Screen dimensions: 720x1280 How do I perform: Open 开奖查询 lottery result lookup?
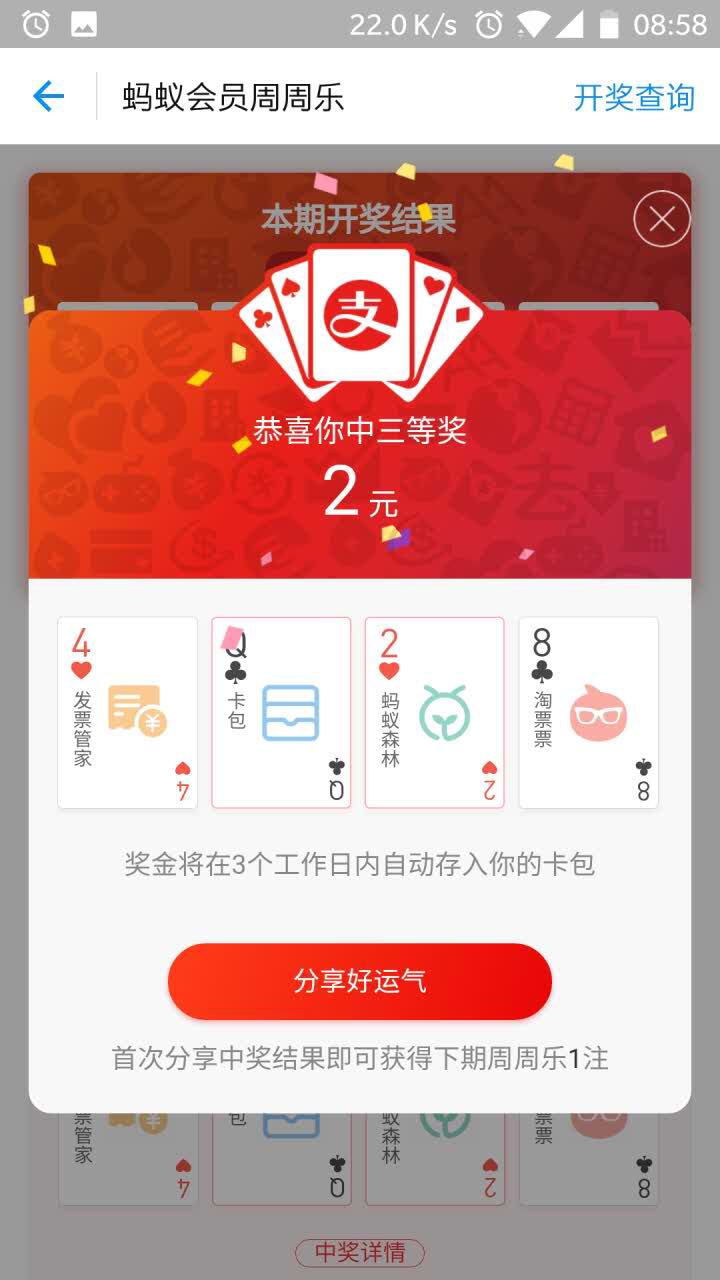coord(634,97)
